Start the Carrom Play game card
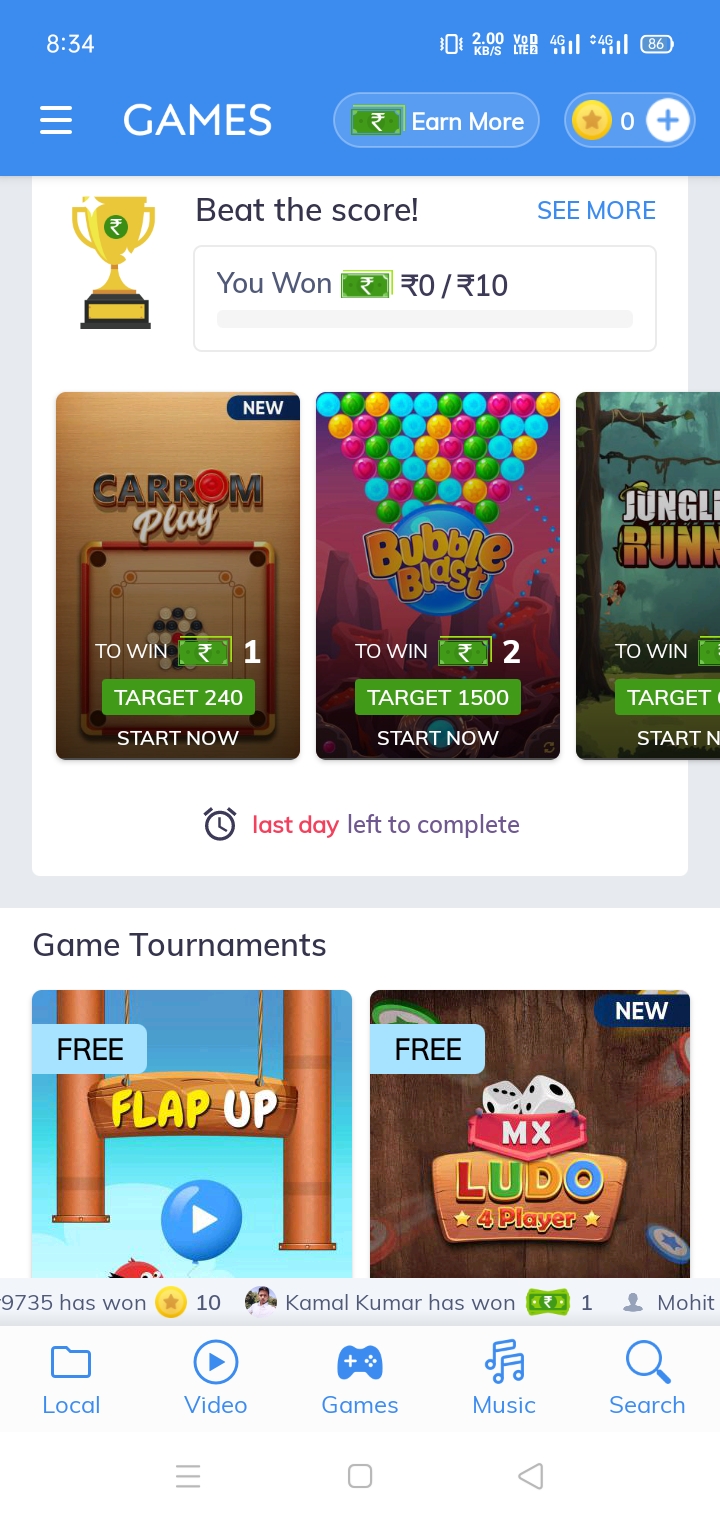 click(x=178, y=575)
